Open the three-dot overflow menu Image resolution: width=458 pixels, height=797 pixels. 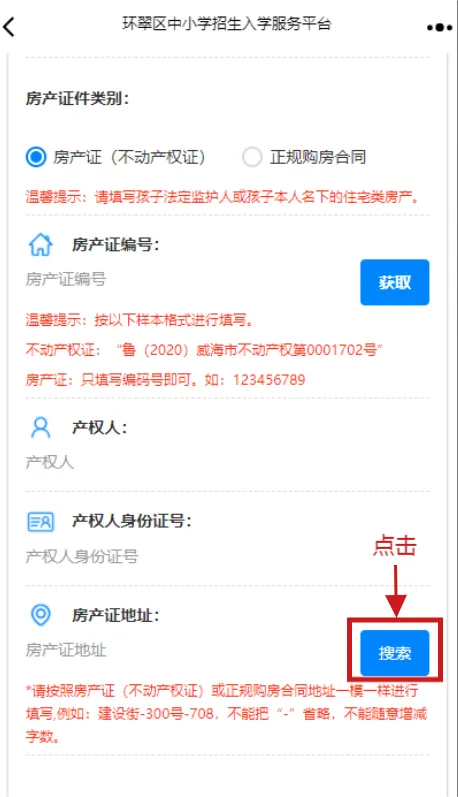pos(439,27)
